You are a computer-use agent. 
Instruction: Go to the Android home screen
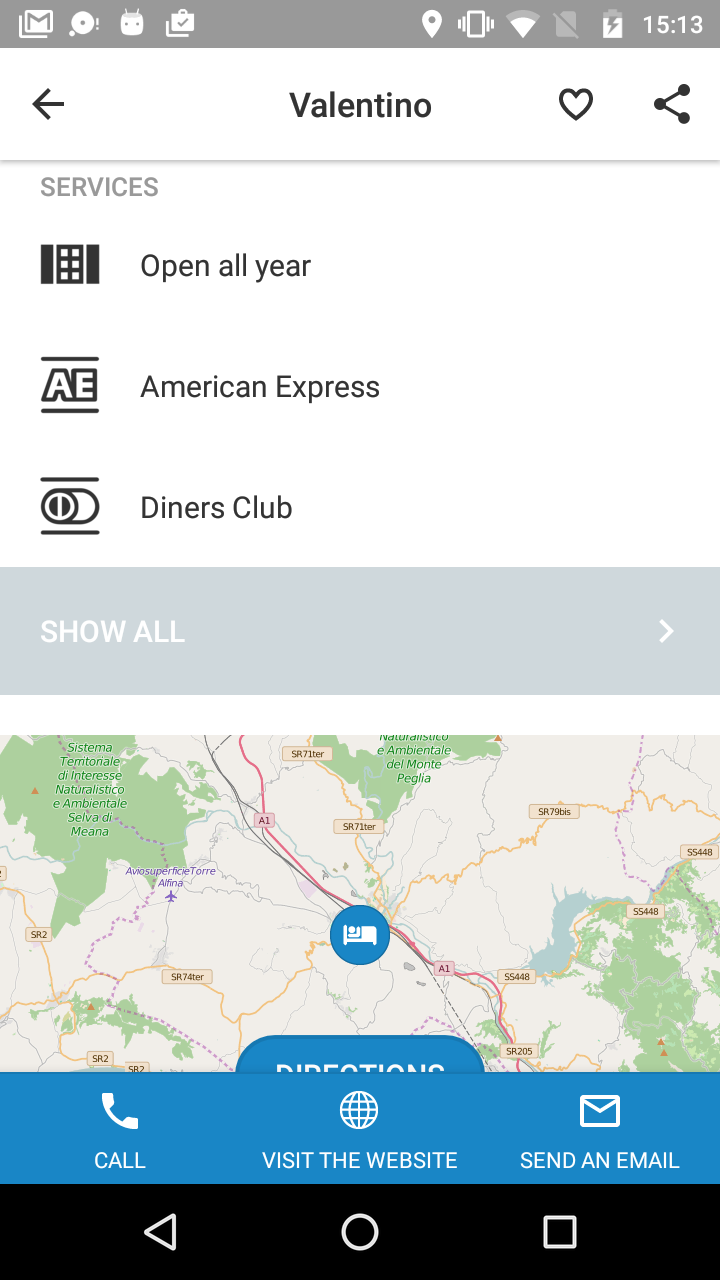(360, 1232)
